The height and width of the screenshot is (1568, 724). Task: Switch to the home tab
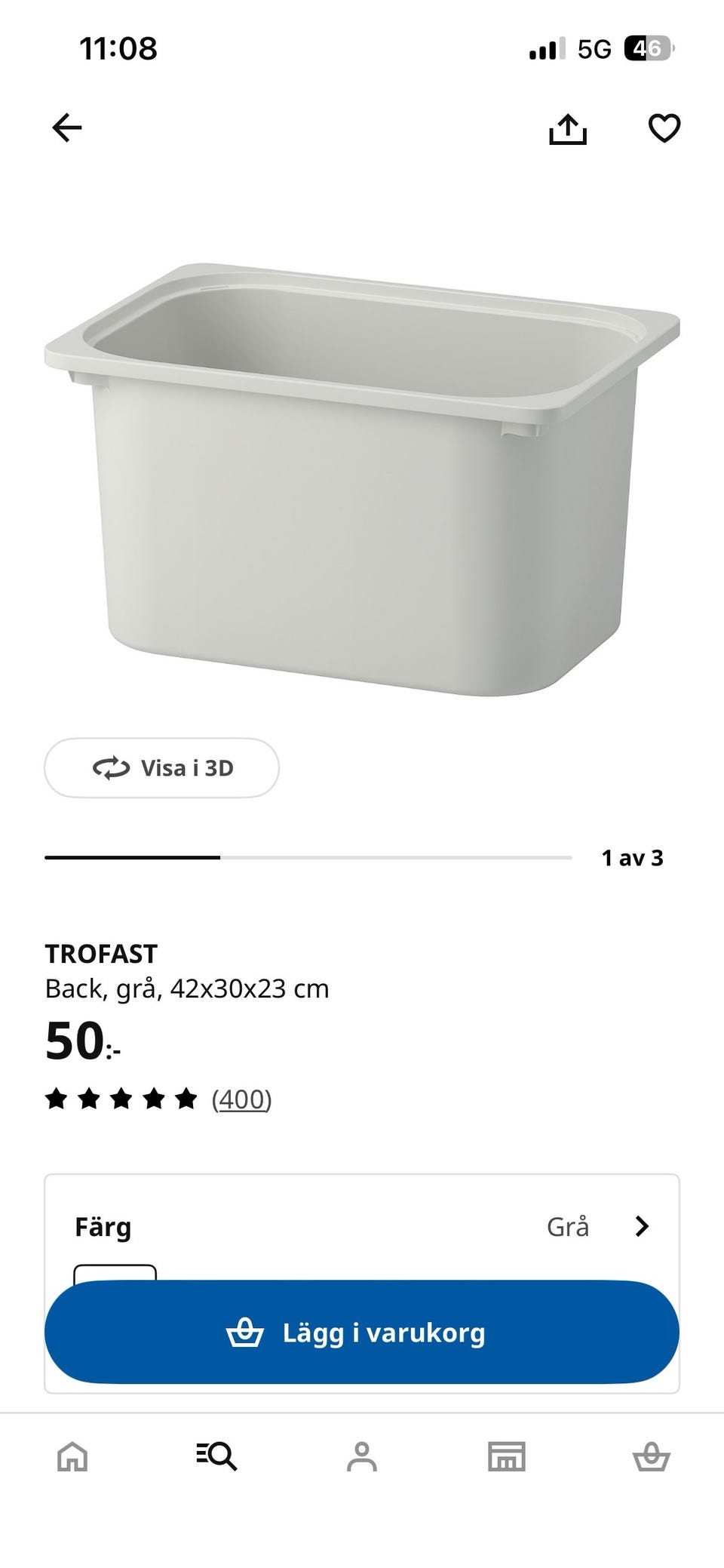tap(72, 1456)
